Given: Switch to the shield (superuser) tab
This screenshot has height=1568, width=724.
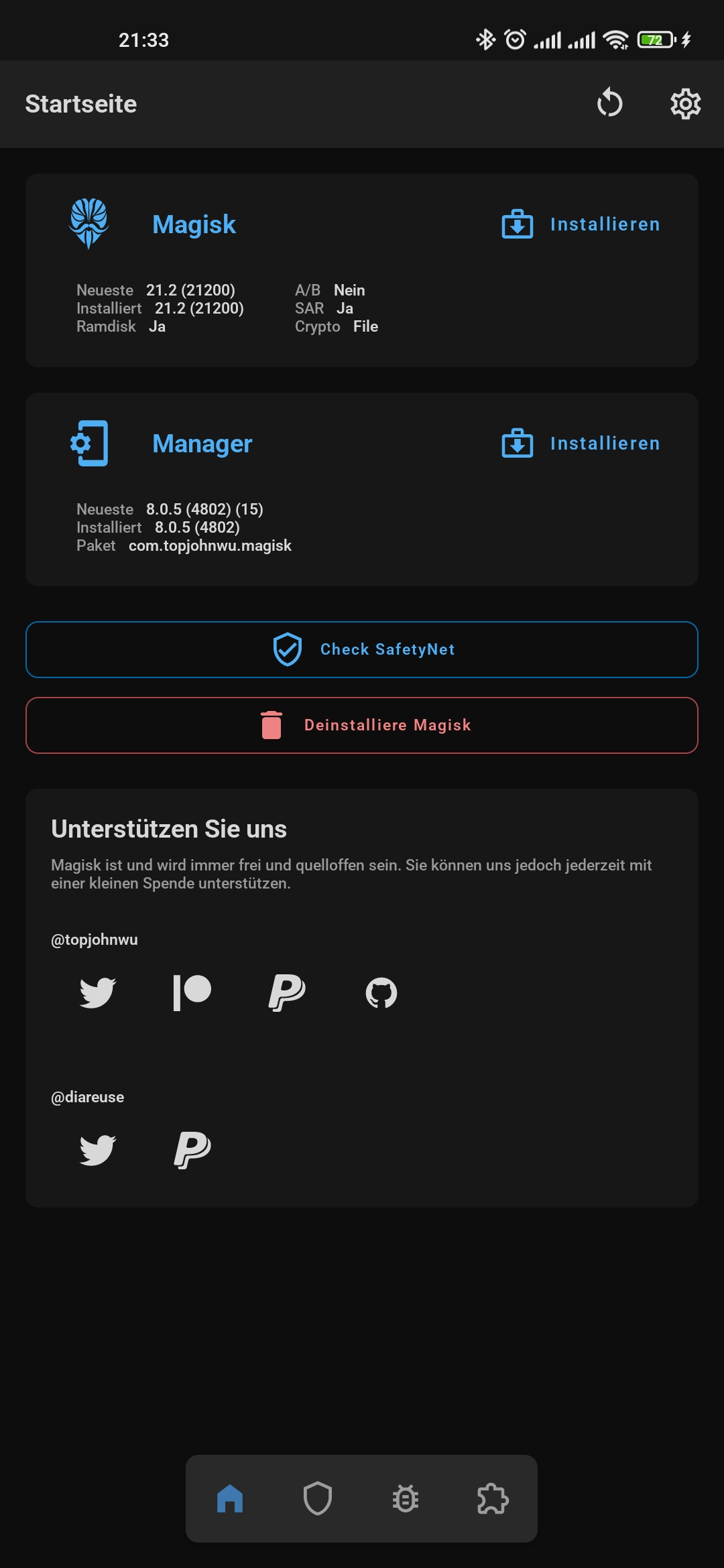Looking at the screenshot, I should [318, 1498].
